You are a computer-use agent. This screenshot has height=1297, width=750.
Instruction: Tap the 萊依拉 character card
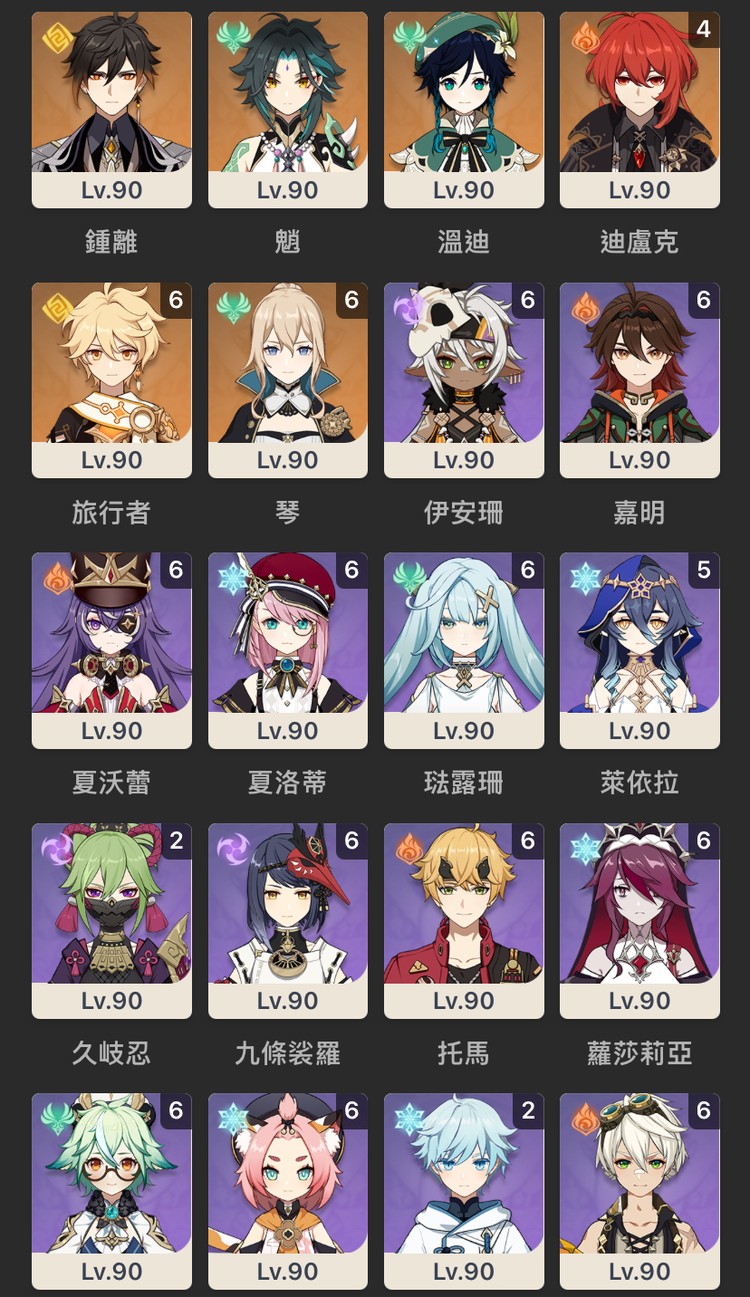[639, 650]
